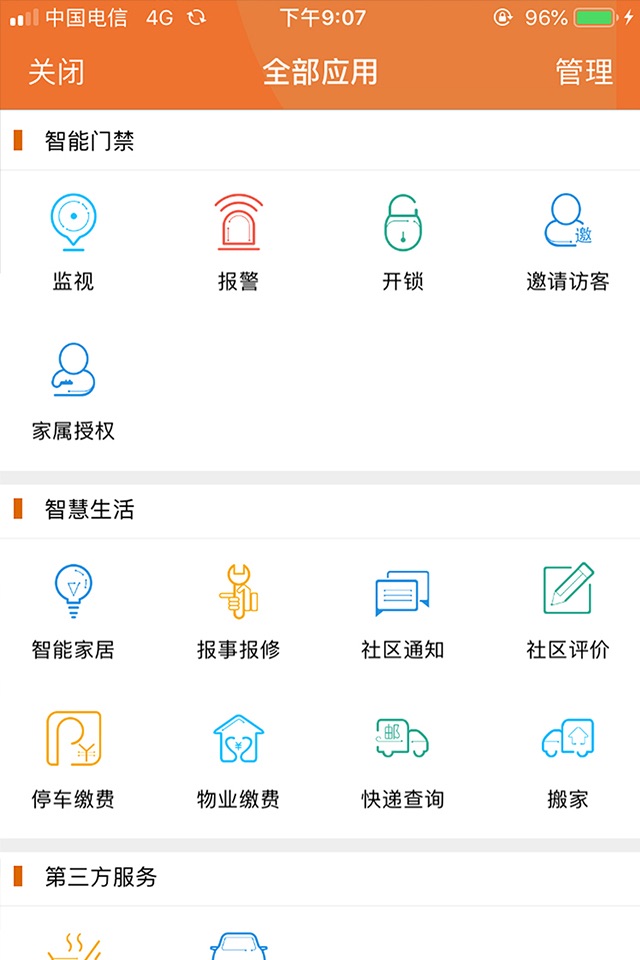Open 邀请访客 to invite a visitor
The image size is (640, 960).
568,243
